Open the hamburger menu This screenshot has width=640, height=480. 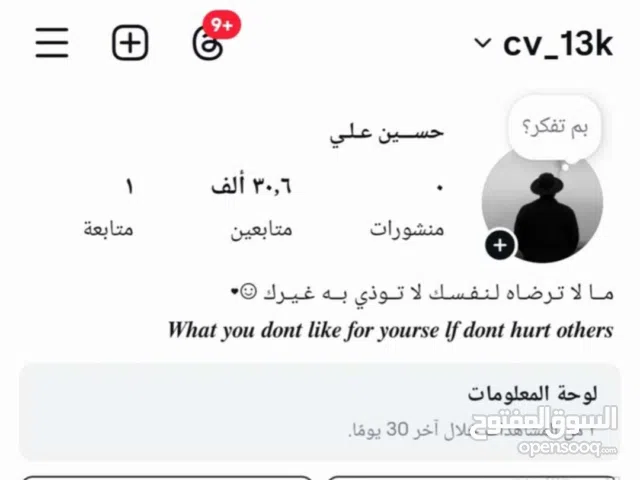pos(52,43)
